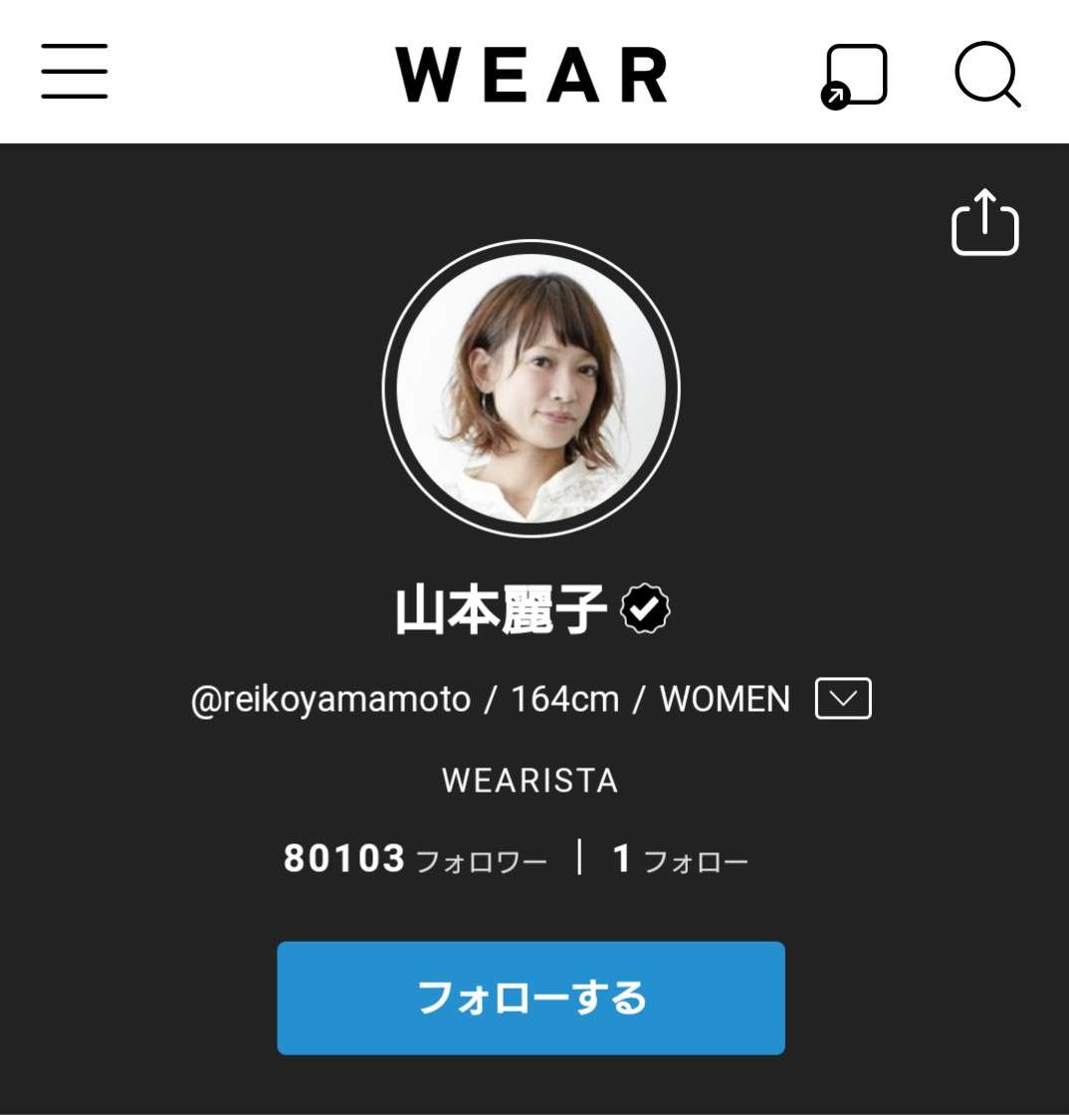Click the フォローする follow button
Screen dimensions: 1069x1120
click(x=533, y=997)
